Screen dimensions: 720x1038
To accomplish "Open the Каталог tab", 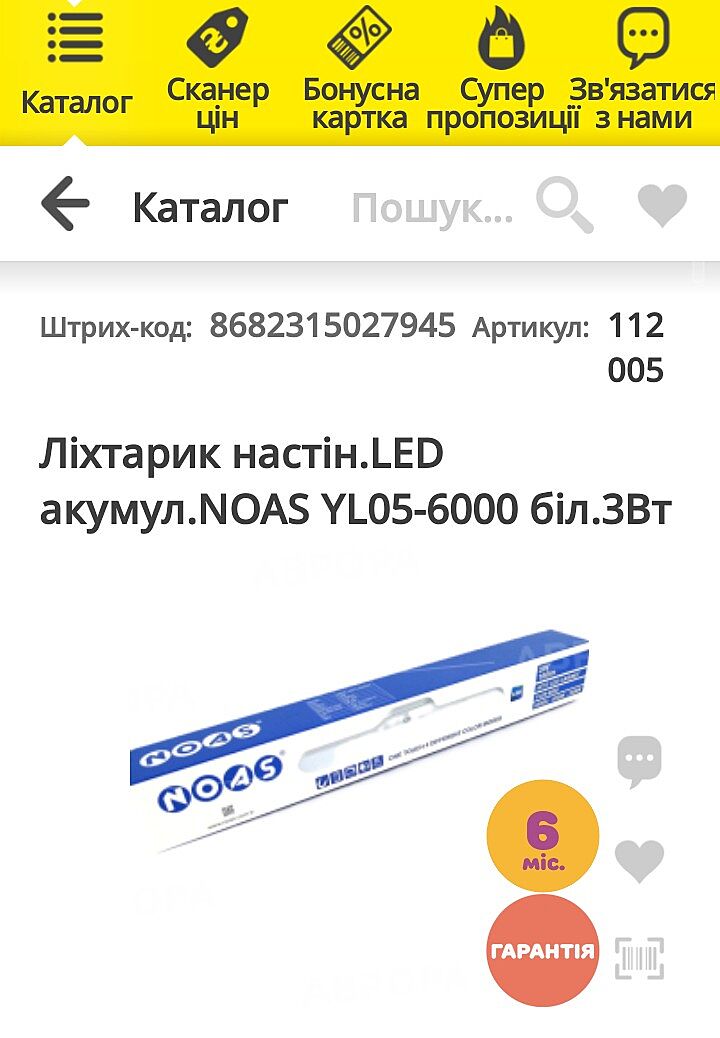I will pos(76,70).
